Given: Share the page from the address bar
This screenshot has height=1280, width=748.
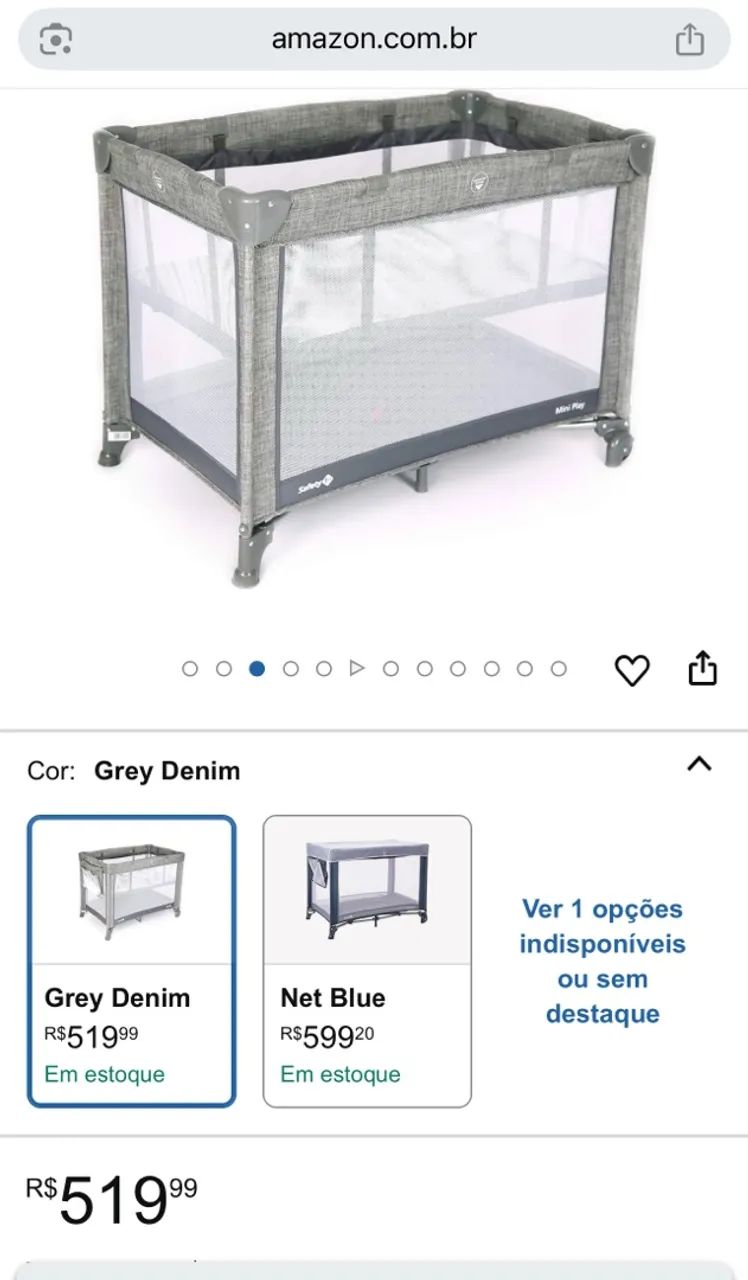Looking at the screenshot, I should [689, 40].
